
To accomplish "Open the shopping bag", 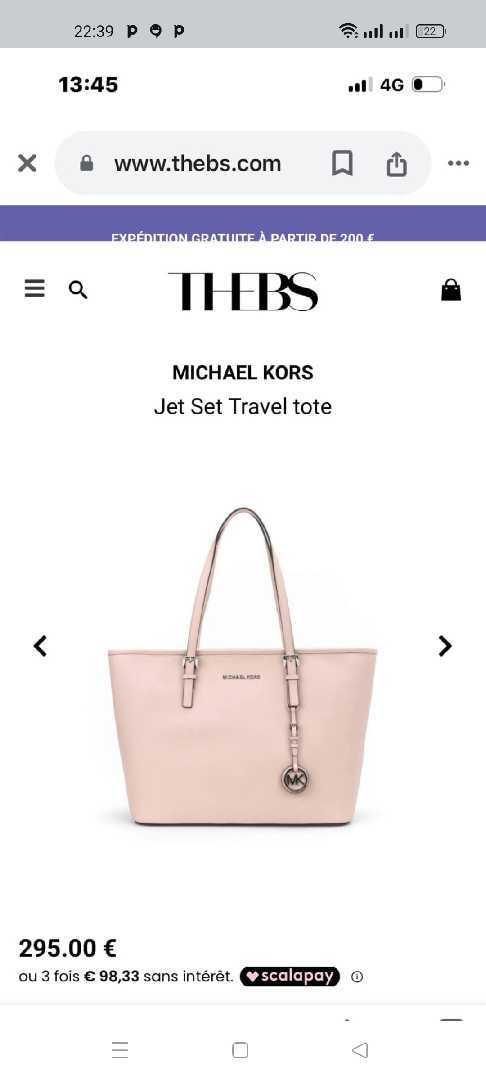I will pos(451,290).
